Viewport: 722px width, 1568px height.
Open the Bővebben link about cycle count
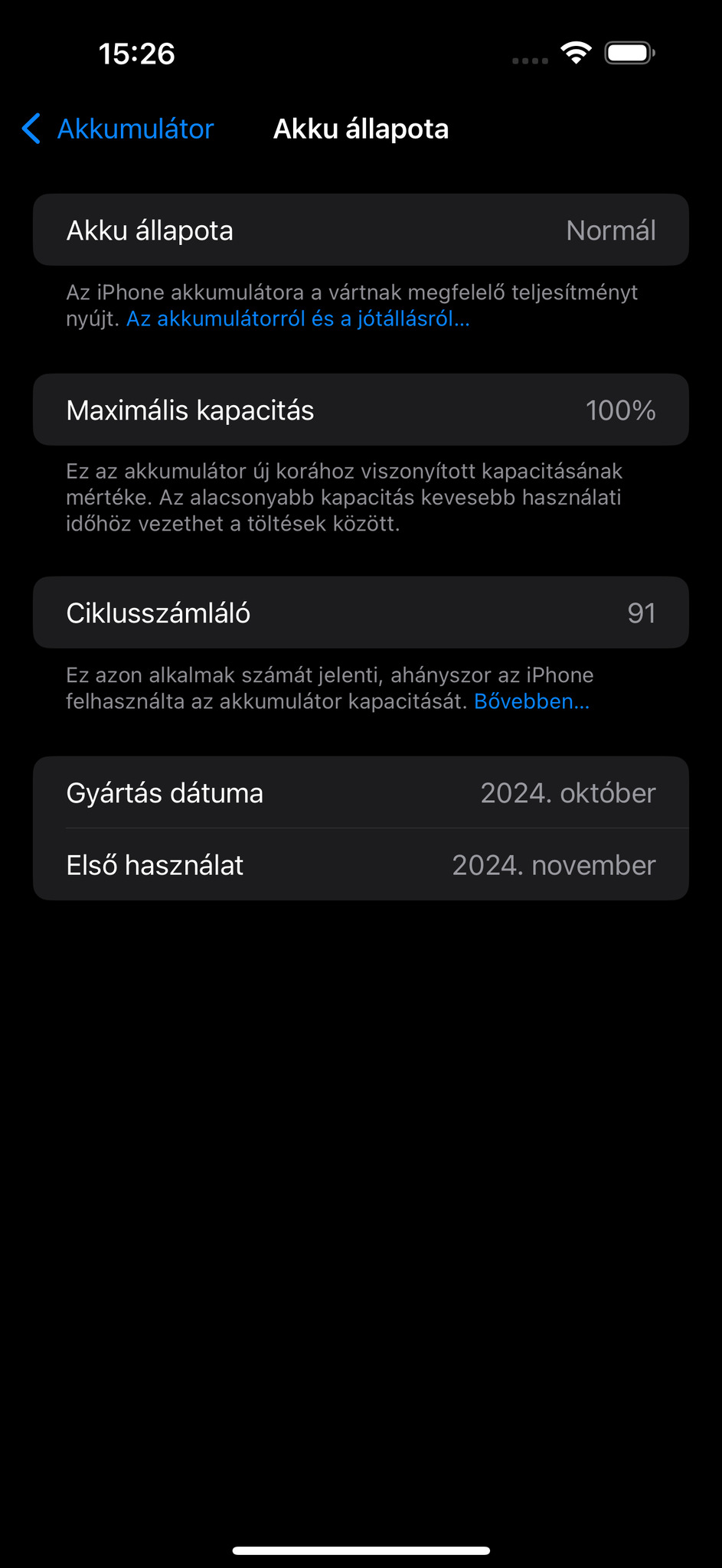point(531,701)
